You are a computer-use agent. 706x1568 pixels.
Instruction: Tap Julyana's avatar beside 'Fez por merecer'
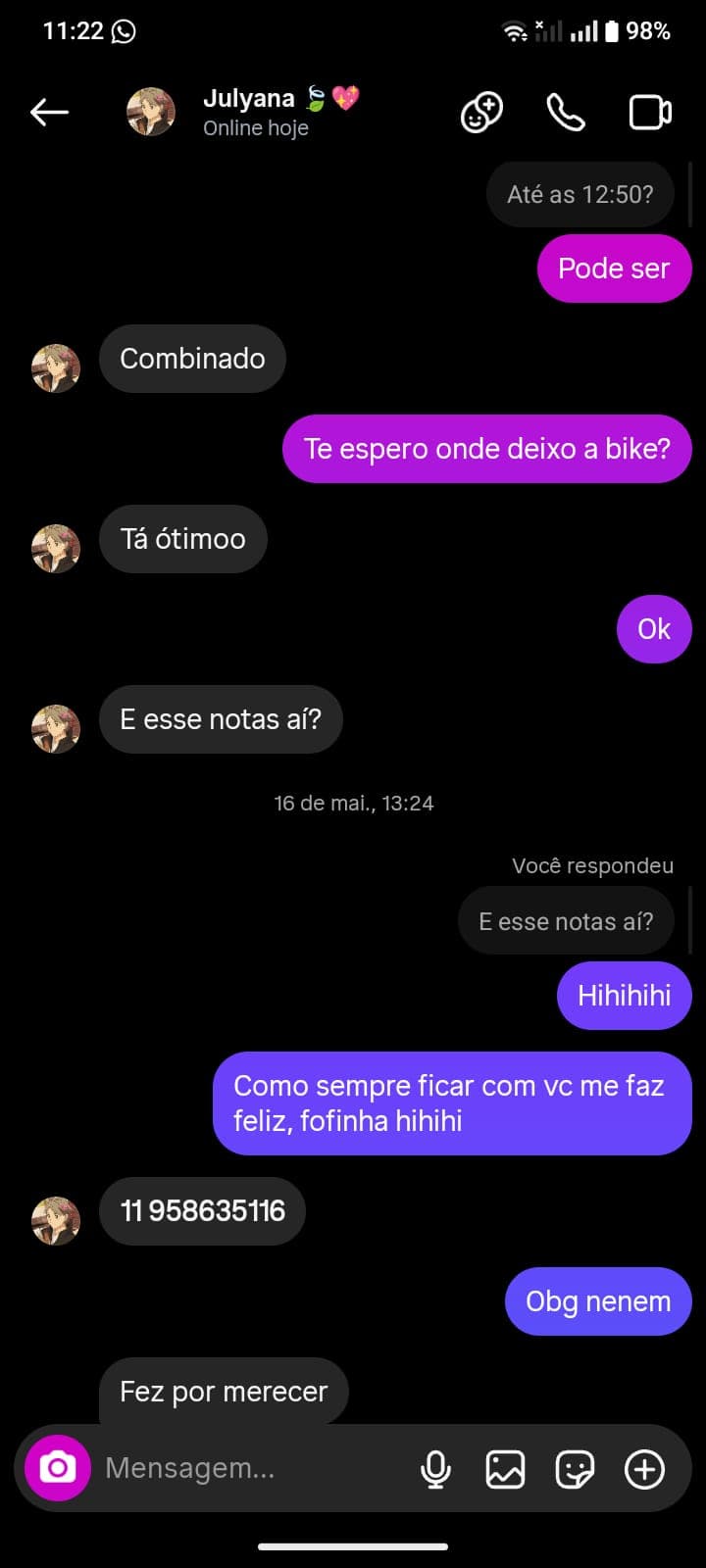[56, 1394]
